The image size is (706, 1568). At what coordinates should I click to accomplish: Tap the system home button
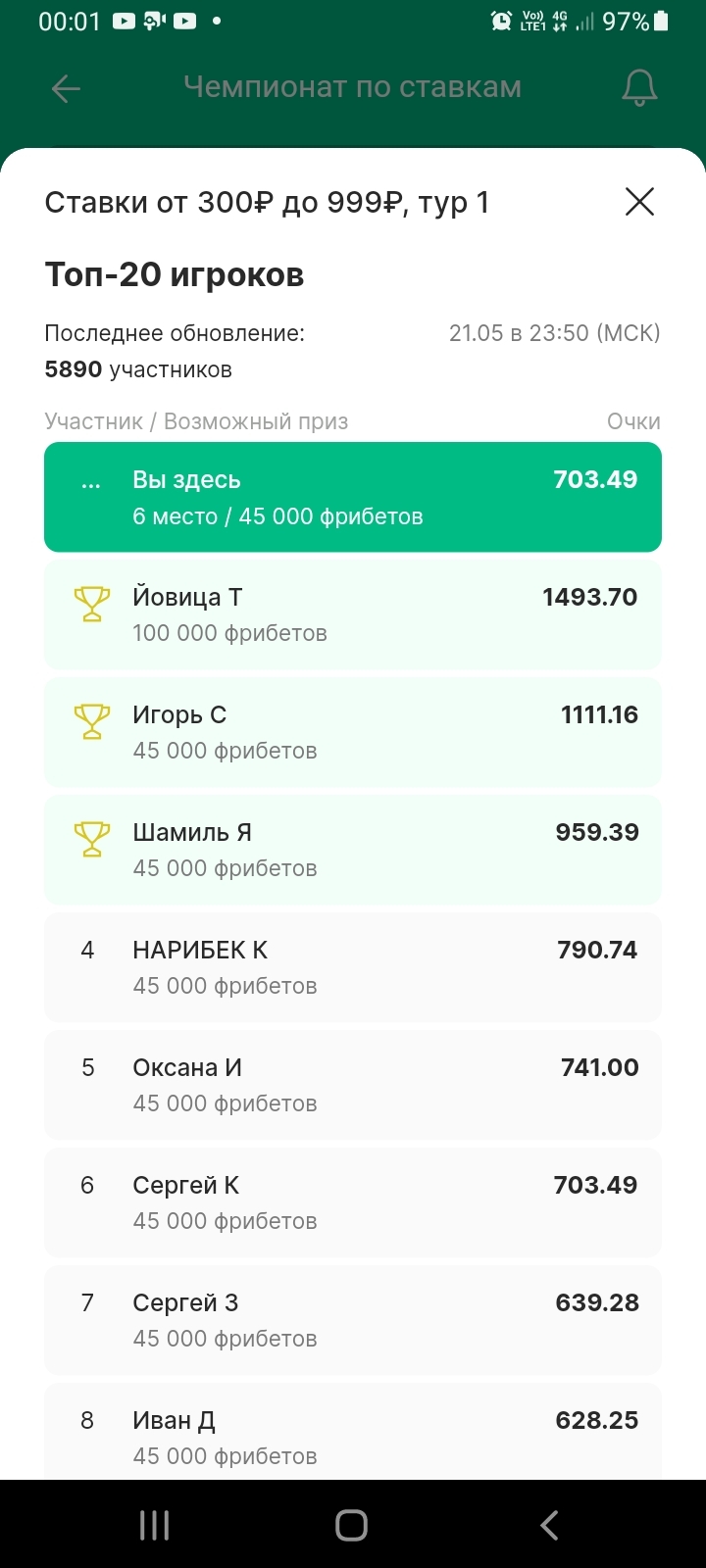point(351,1525)
